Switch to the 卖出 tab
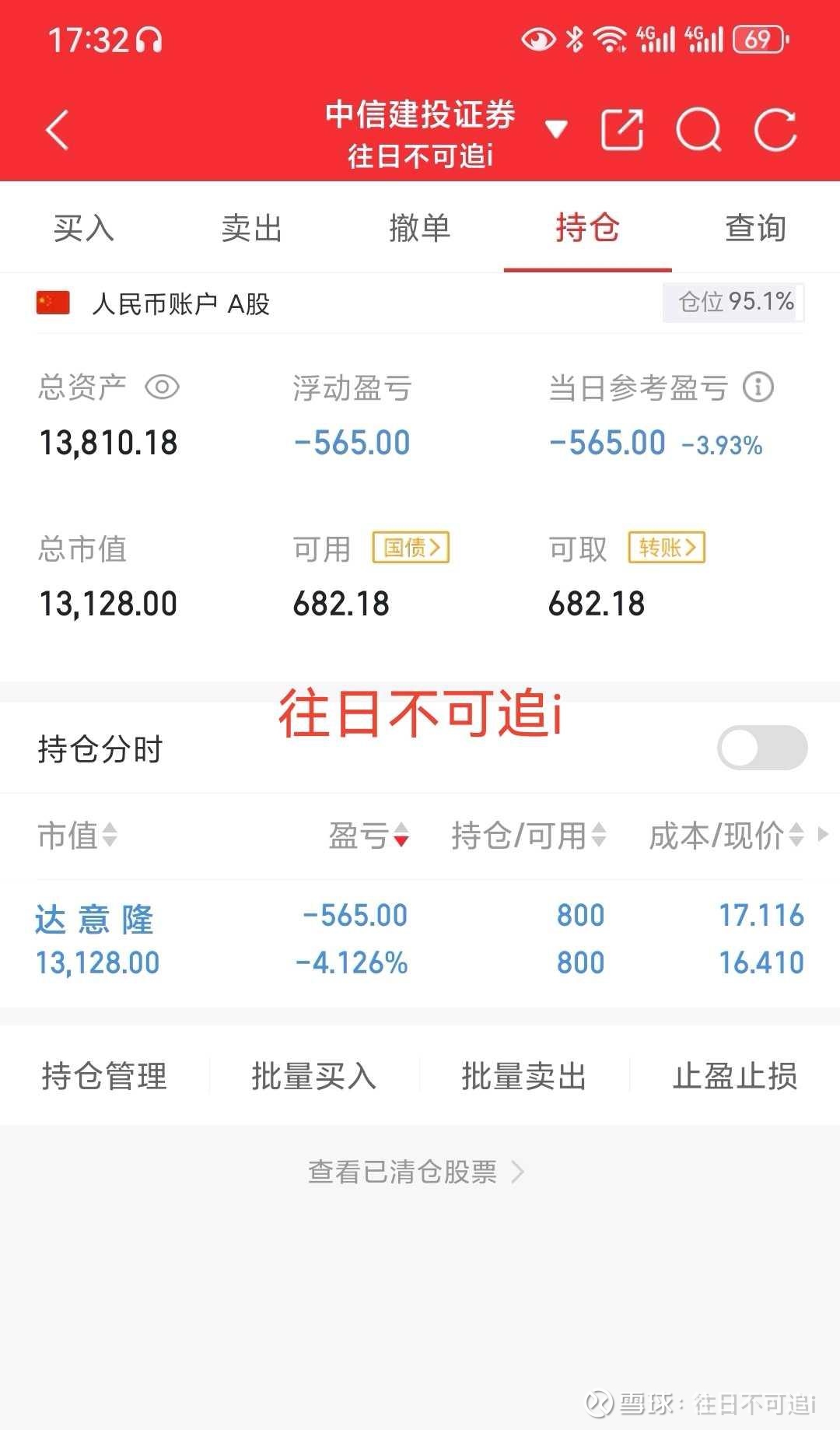Image resolution: width=840 pixels, height=1430 pixels. (x=252, y=228)
